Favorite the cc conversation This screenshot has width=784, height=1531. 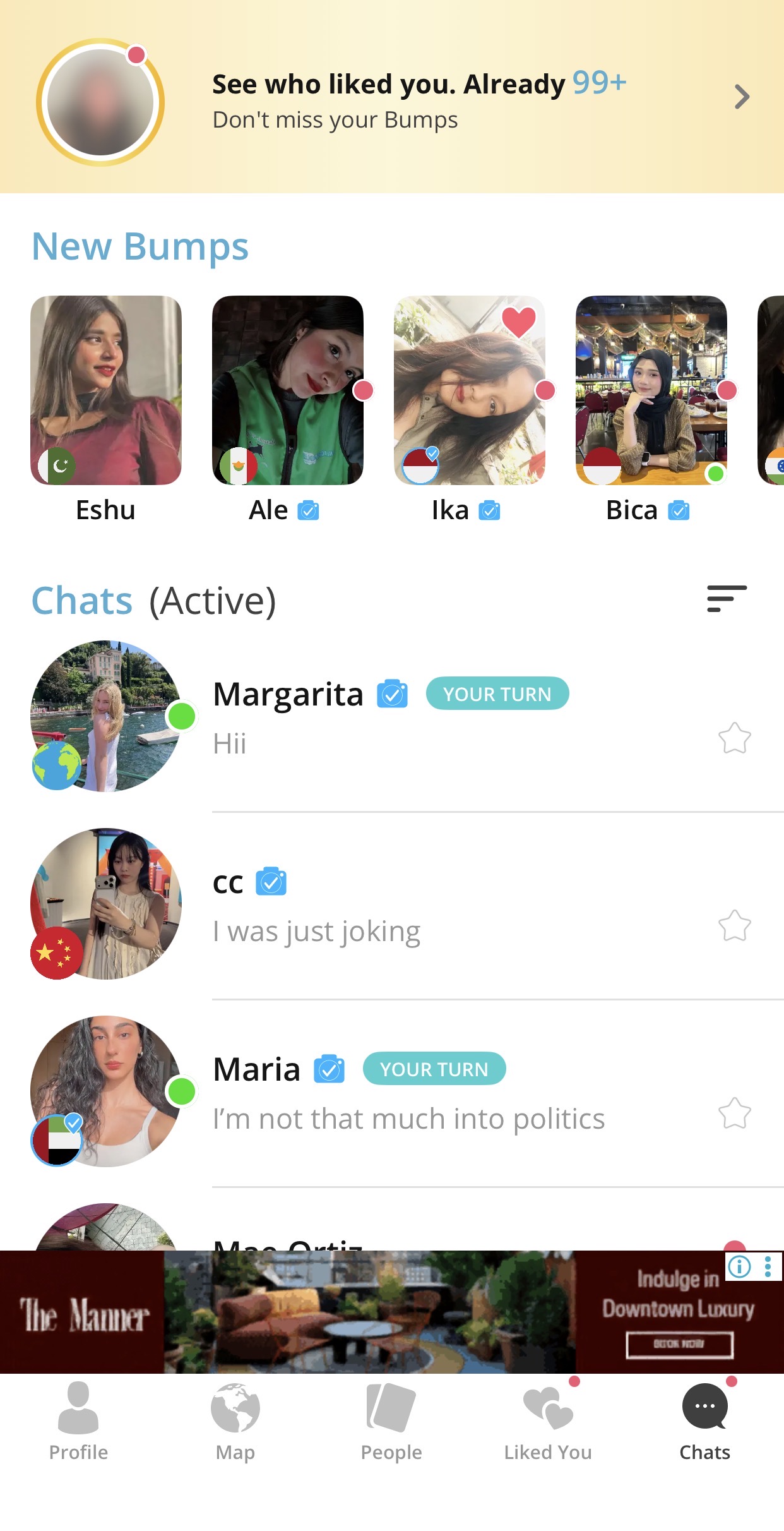(735, 926)
